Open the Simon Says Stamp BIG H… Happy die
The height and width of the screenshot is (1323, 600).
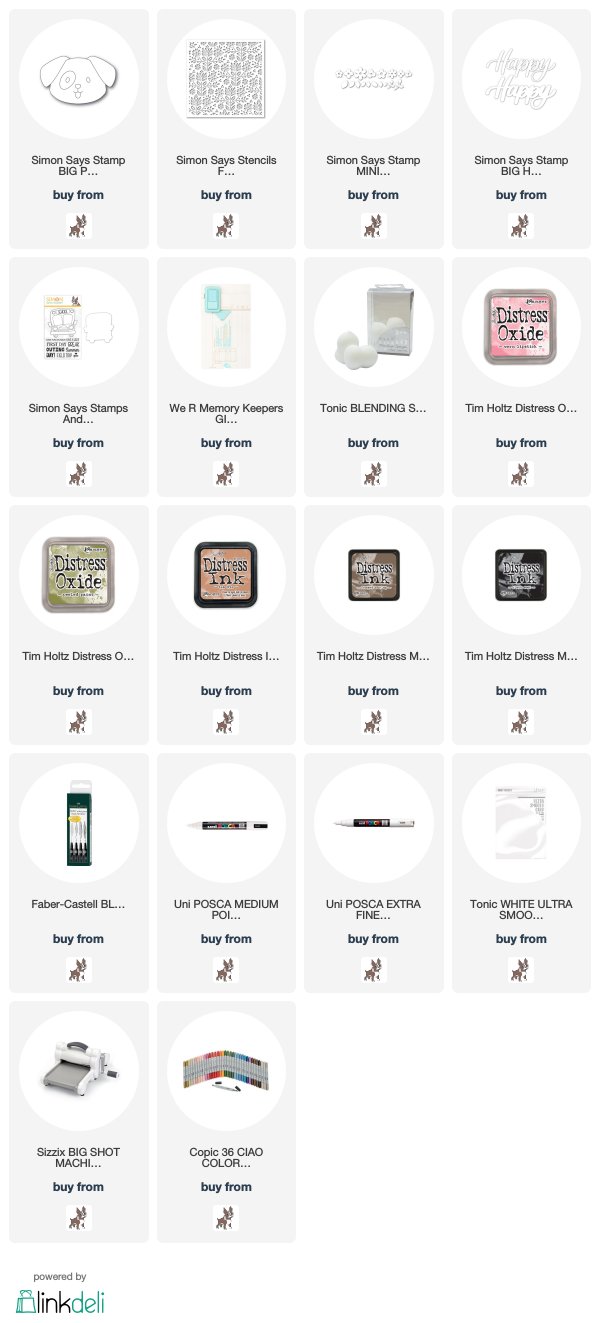[x=521, y=129]
